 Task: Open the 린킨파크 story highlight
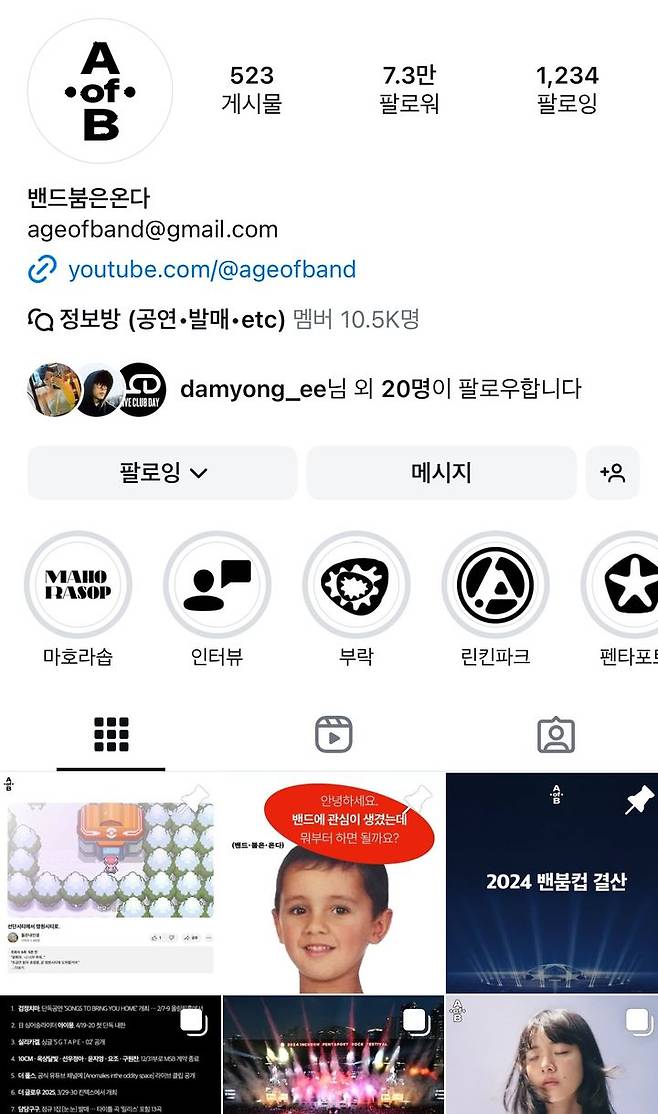click(495, 585)
